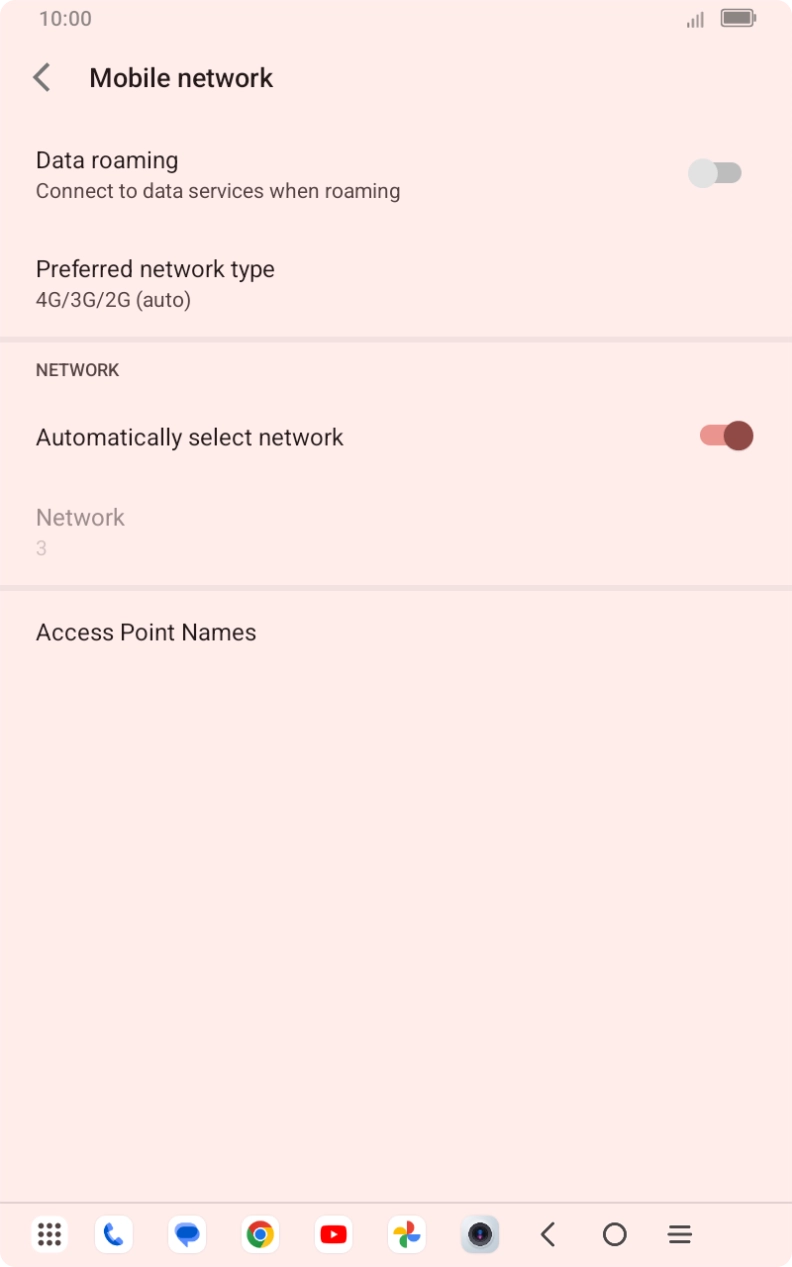The height and width of the screenshot is (1267, 792).
Task: Open Access Point Names settings
Action: click(146, 632)
